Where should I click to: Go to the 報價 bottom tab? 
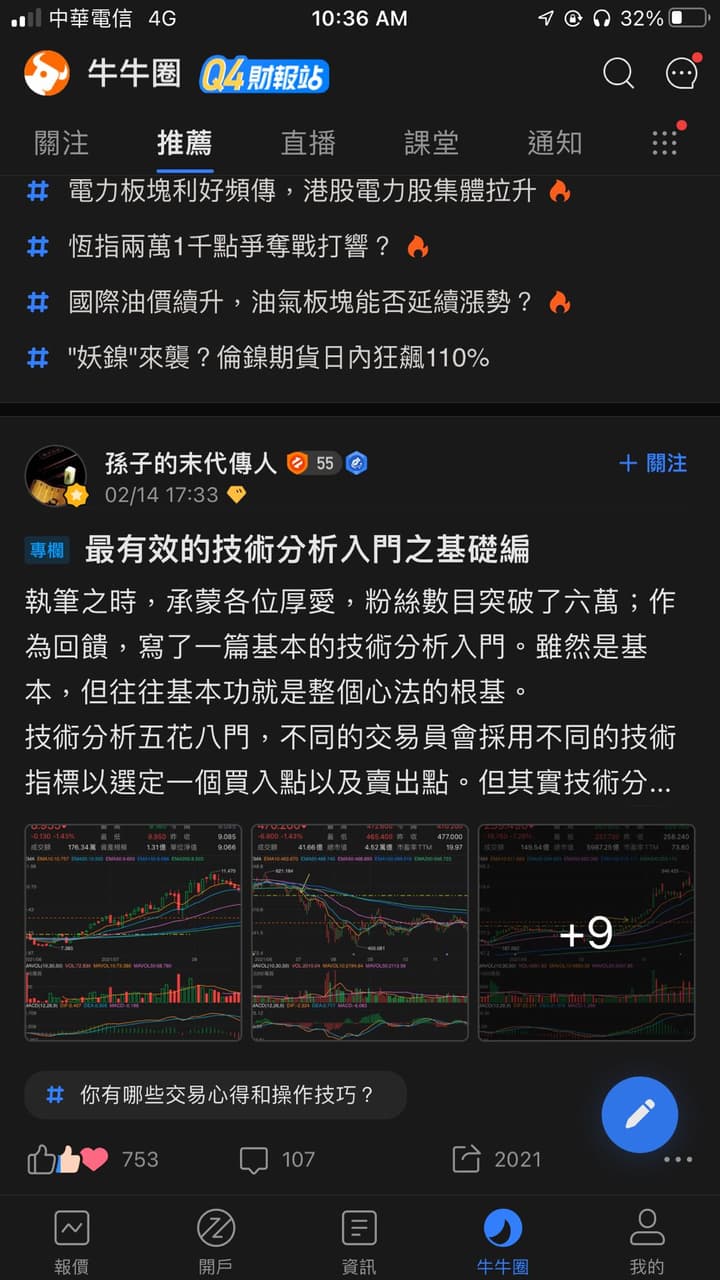(x=71, y=1241)
